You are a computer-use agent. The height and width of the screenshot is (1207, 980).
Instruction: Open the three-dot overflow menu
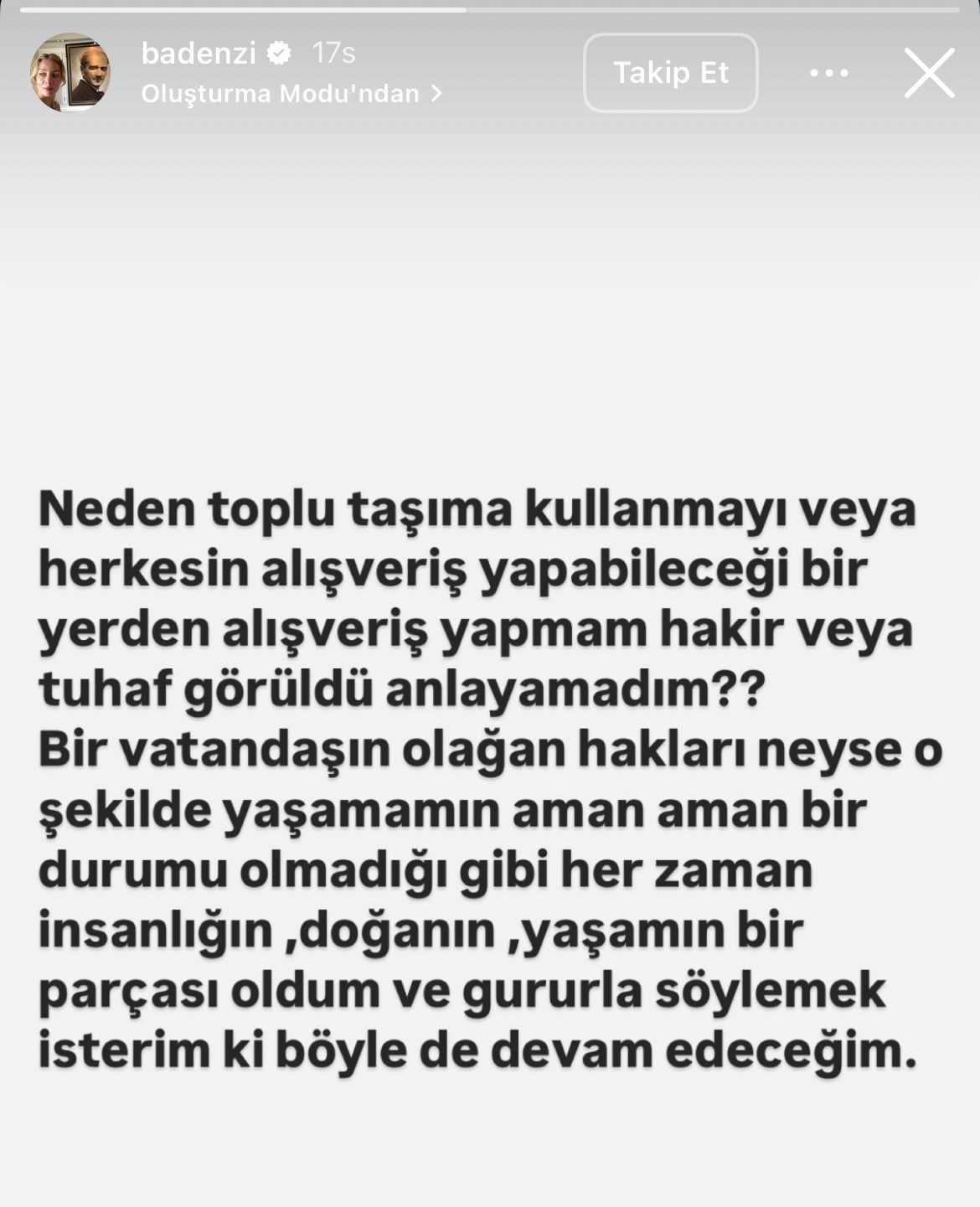829,74
